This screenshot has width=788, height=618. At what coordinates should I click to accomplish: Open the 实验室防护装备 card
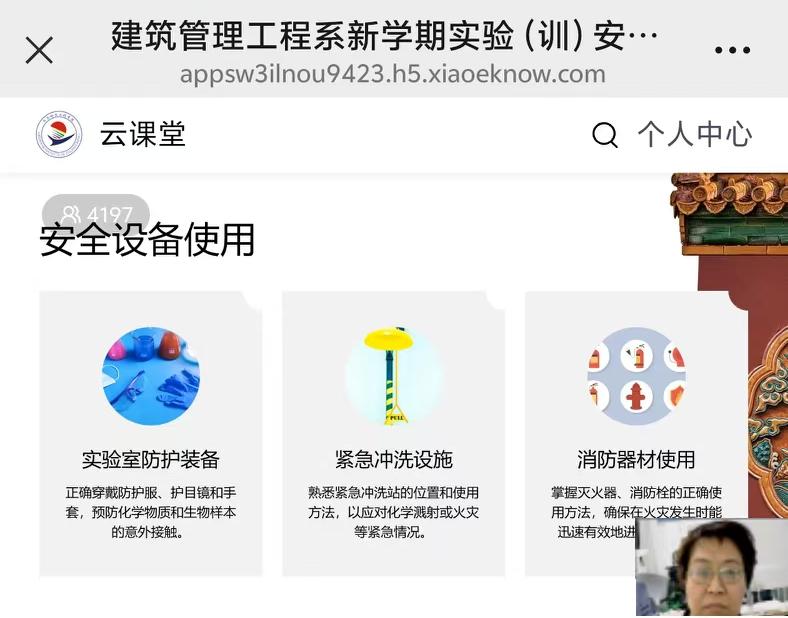[x=151, y=435]
